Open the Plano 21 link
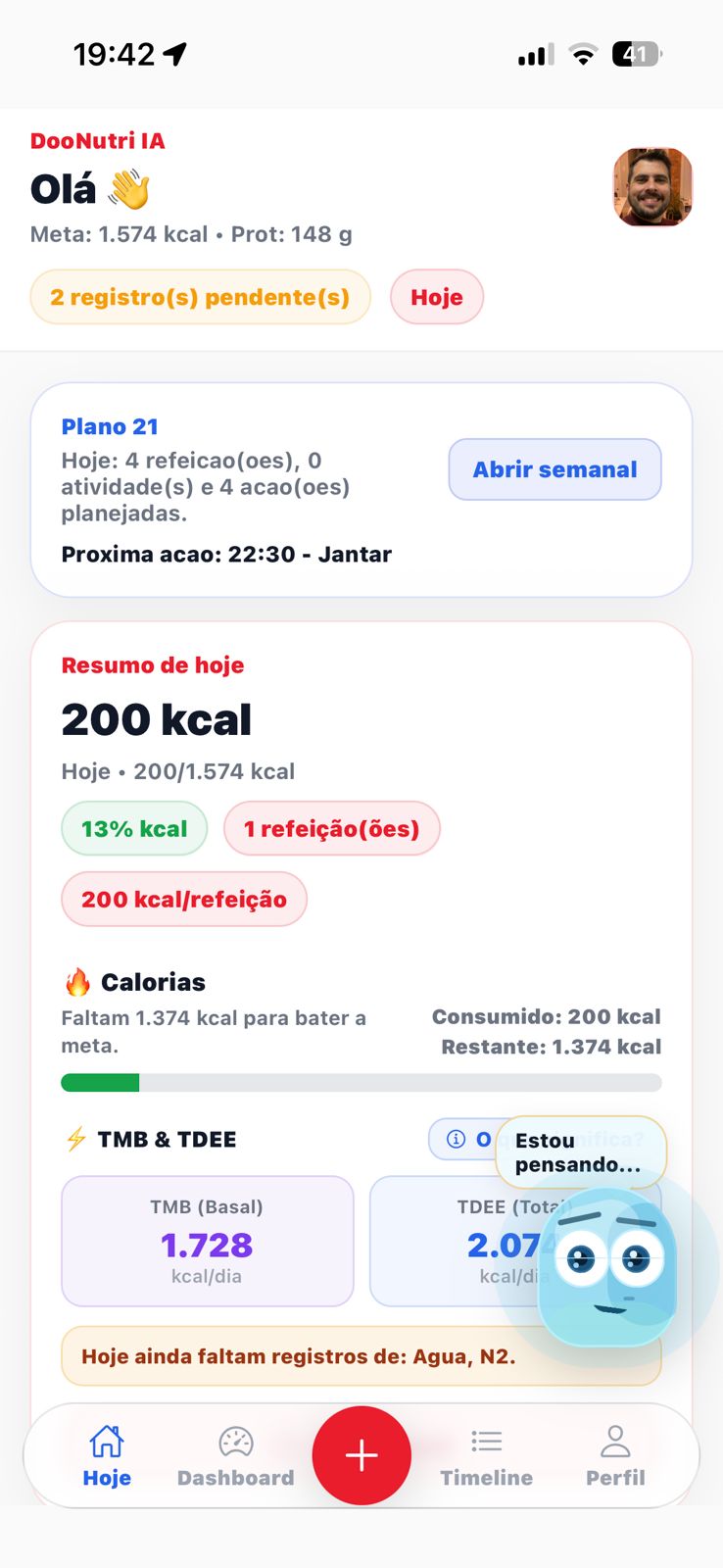Screen dimensions: 723x1568 pos(109,426)
